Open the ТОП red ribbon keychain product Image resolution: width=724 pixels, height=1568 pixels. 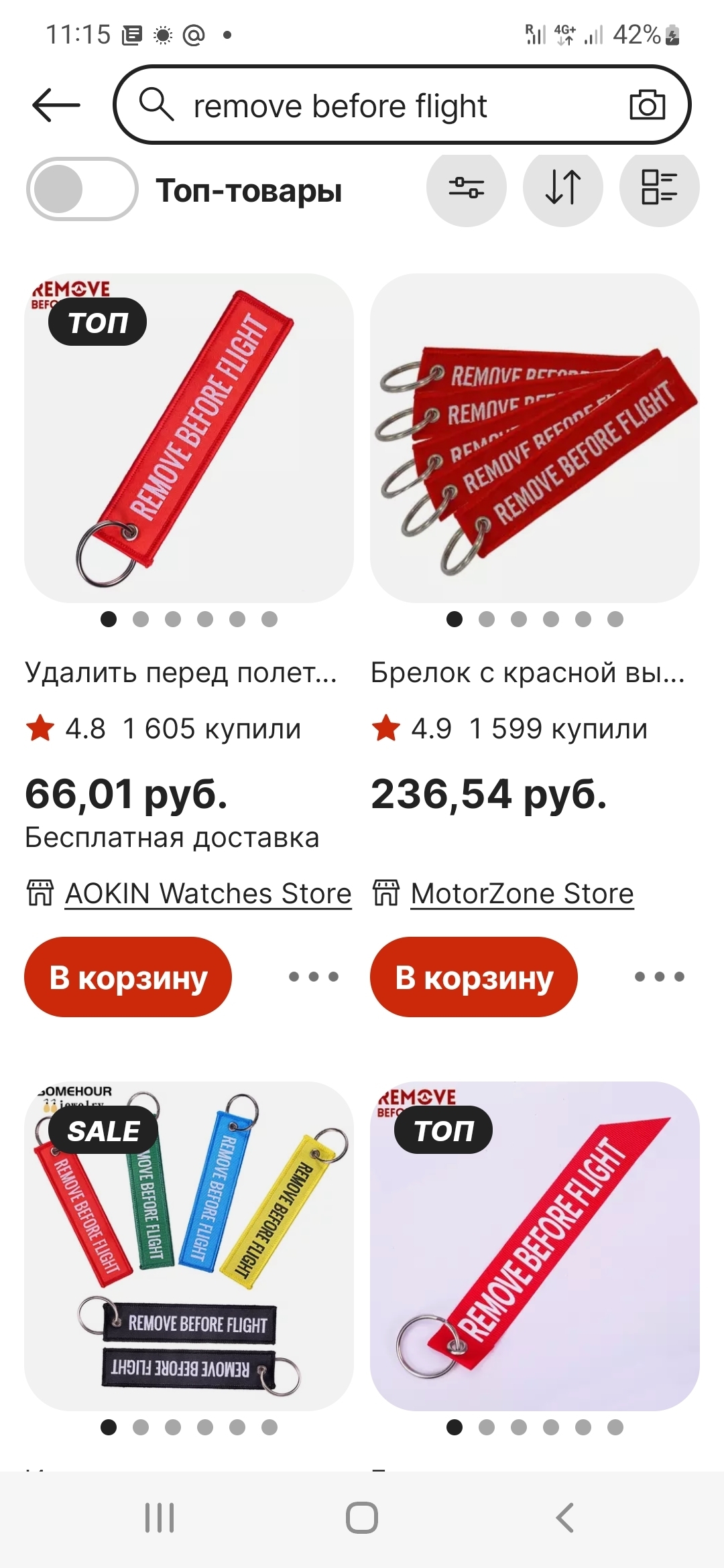tap(534, 1246)
